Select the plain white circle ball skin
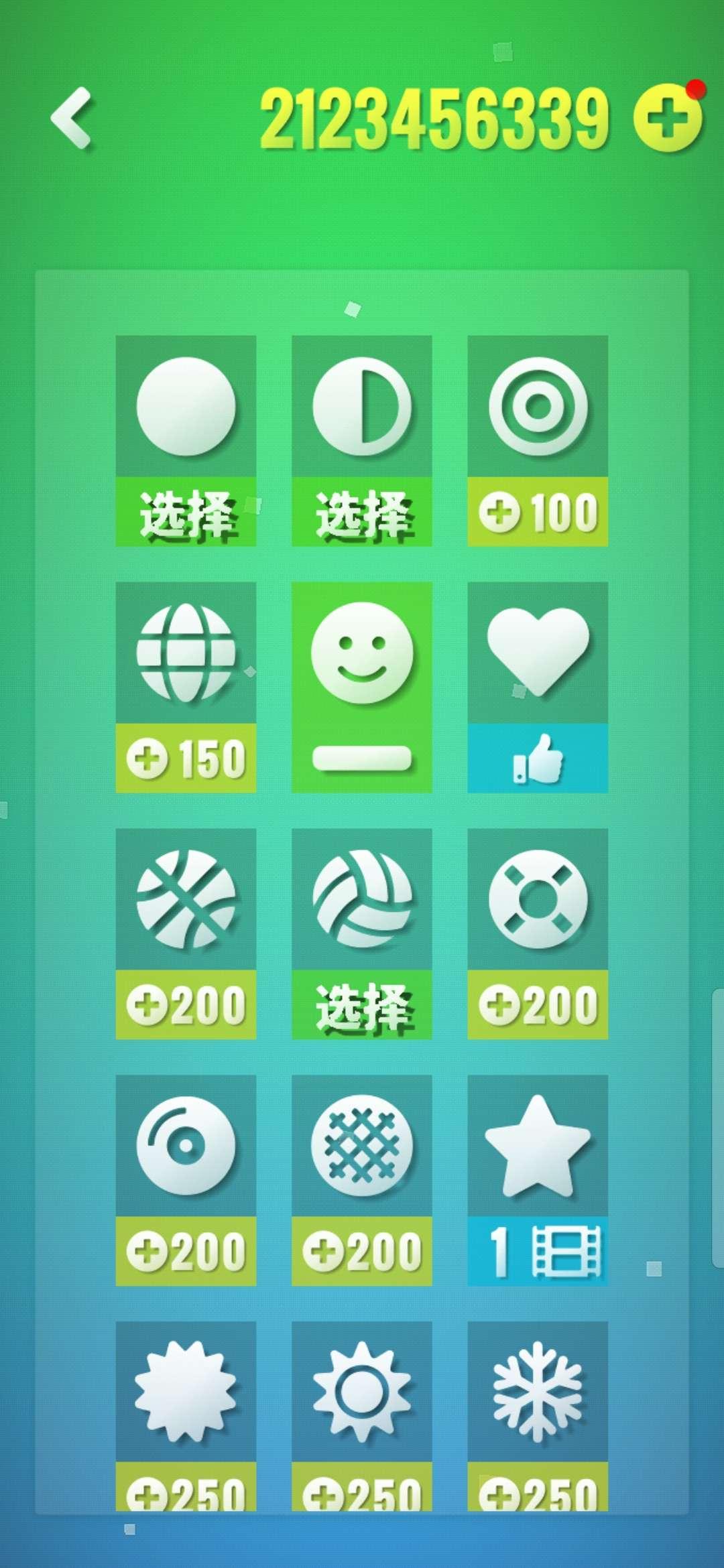Screen dimensions: 724x1568 [186, 513]
